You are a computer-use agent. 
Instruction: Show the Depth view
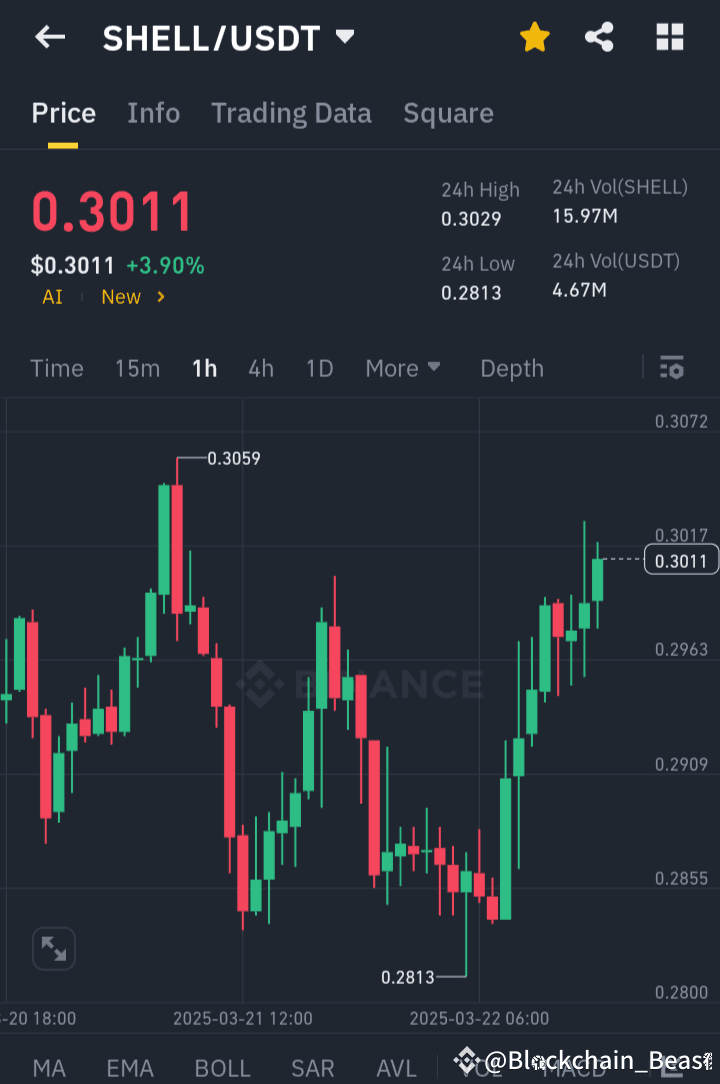[511, 368]
